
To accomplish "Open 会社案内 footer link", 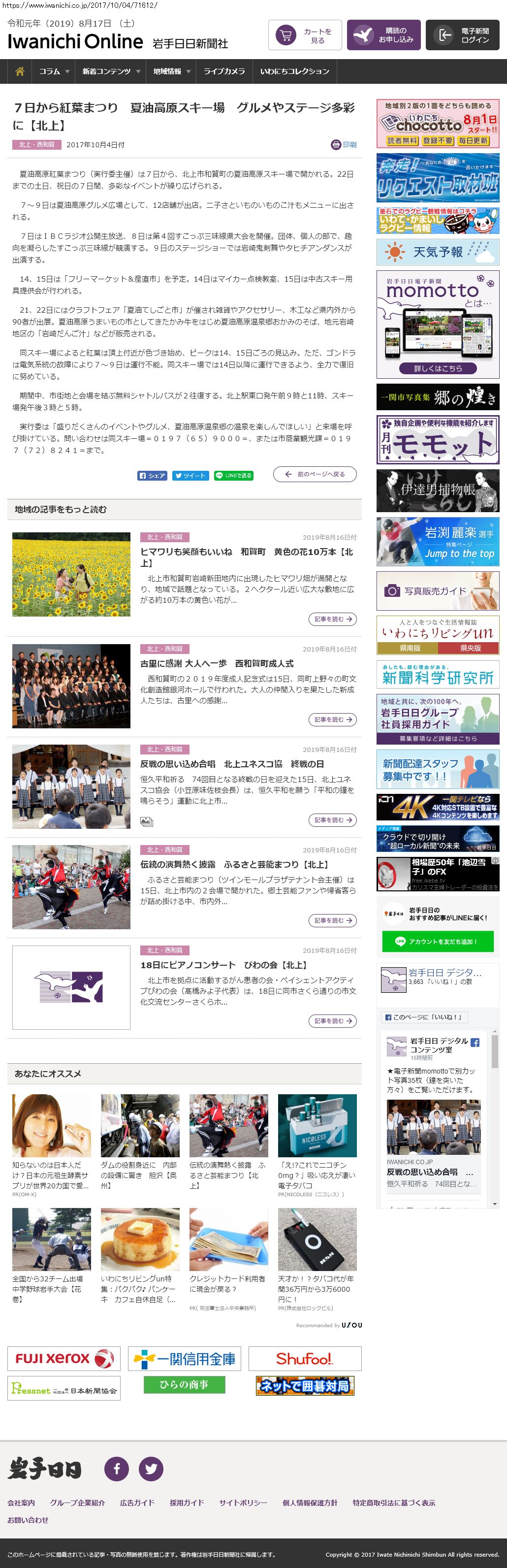I will 21,1503.
